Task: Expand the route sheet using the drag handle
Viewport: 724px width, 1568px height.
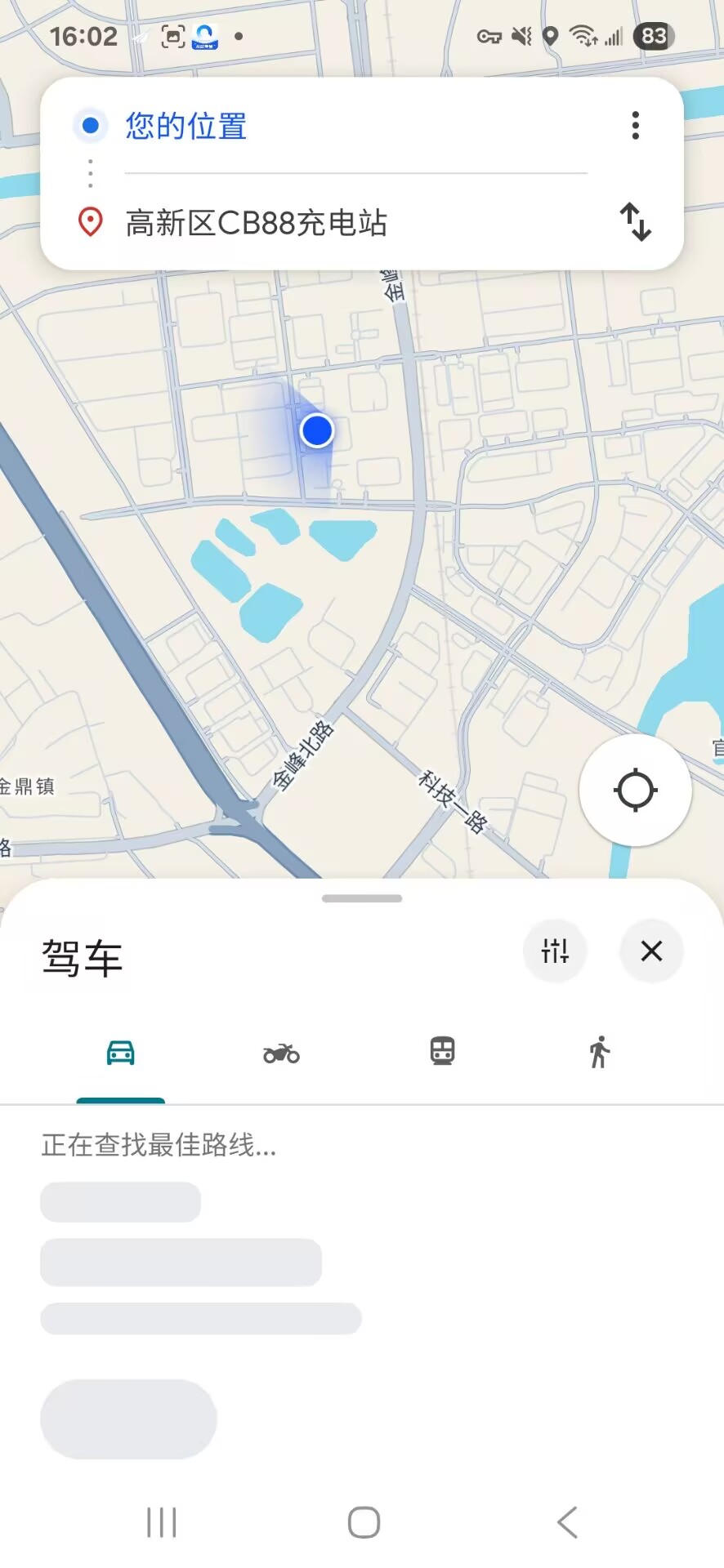Action: tap(362, 896)
